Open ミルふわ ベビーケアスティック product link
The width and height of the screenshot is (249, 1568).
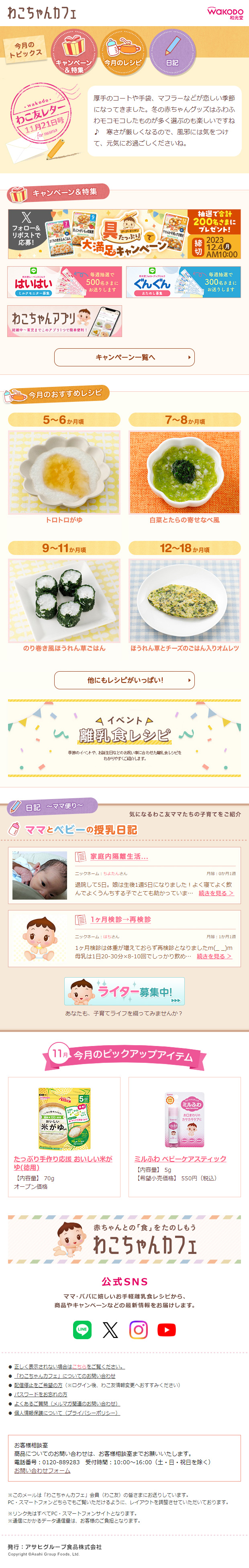[180, 1159]
